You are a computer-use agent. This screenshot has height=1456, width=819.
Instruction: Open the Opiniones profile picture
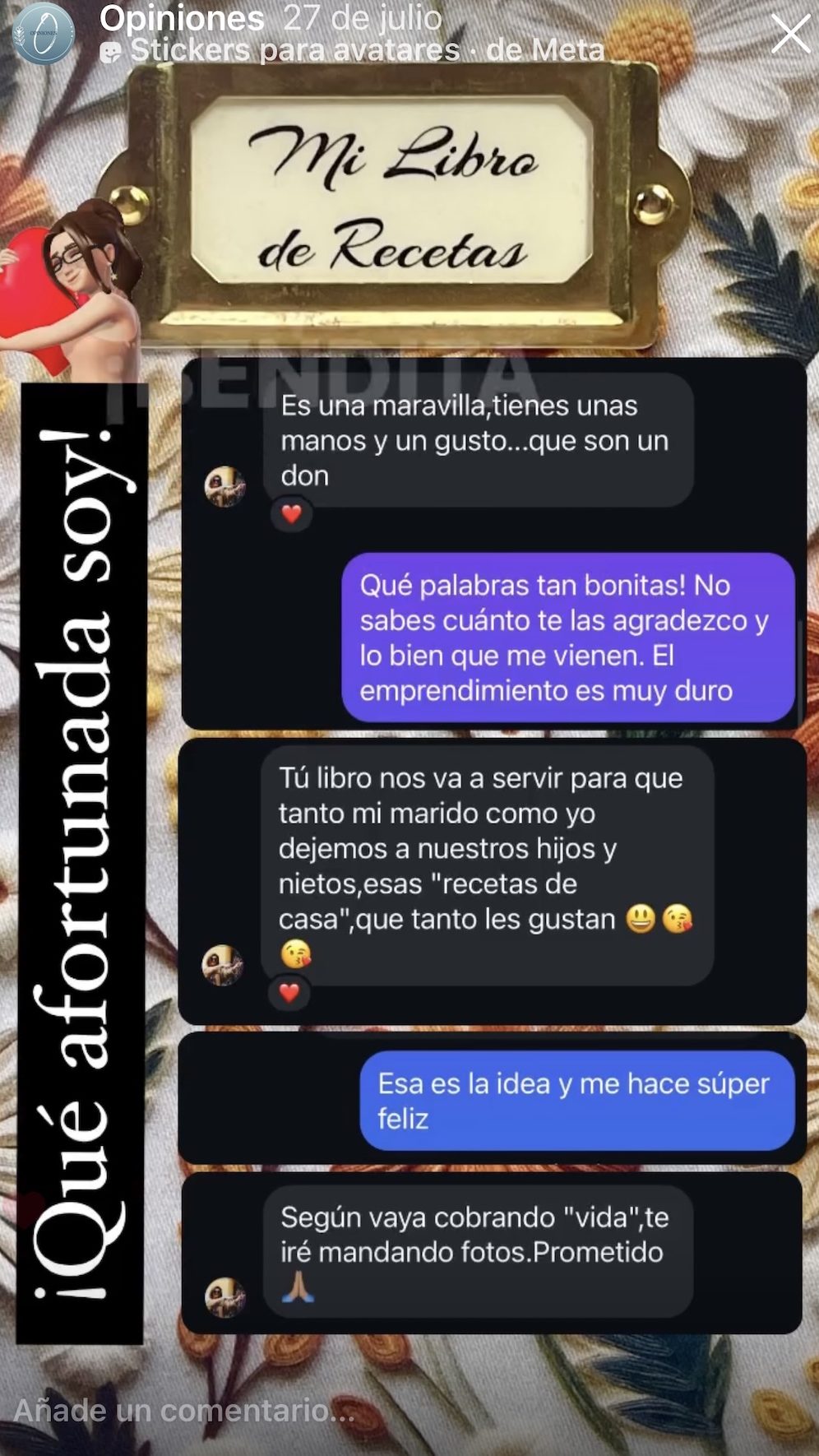[x=44, y=34]
